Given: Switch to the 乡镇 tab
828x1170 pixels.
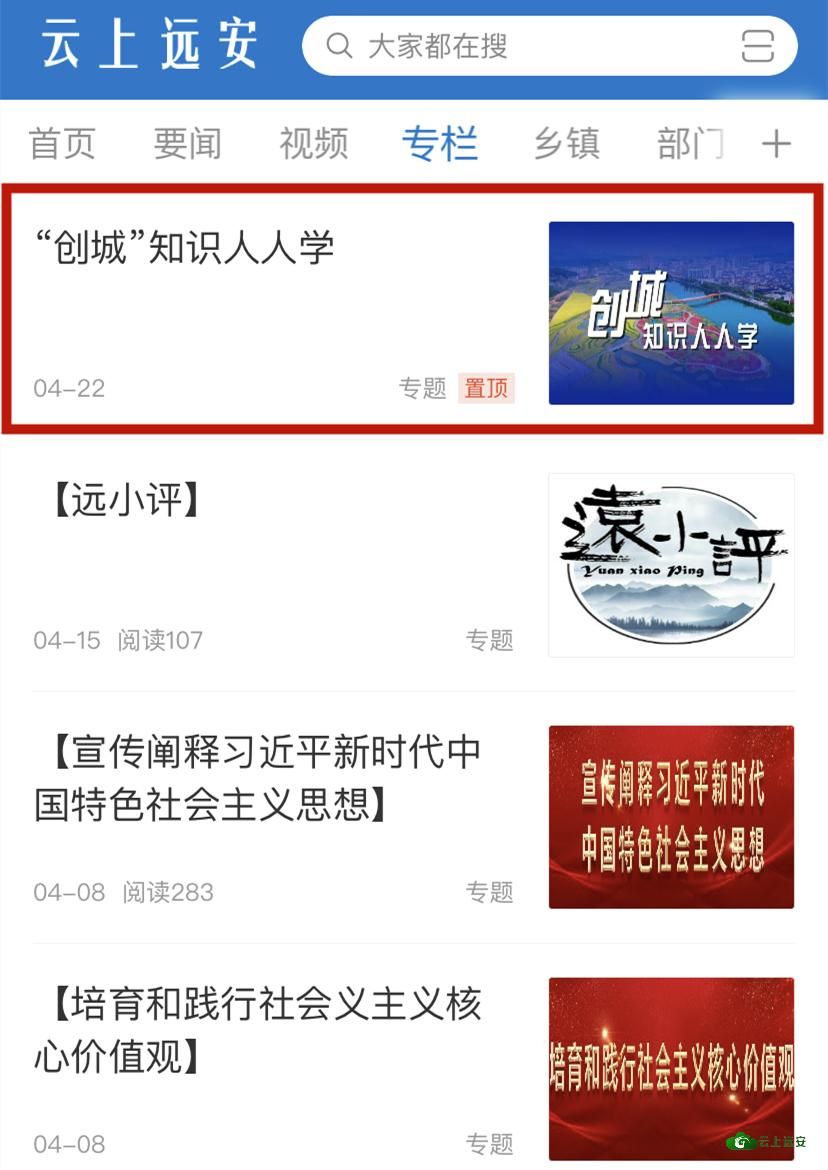Looking at the screenshot, I should [566, 144].
